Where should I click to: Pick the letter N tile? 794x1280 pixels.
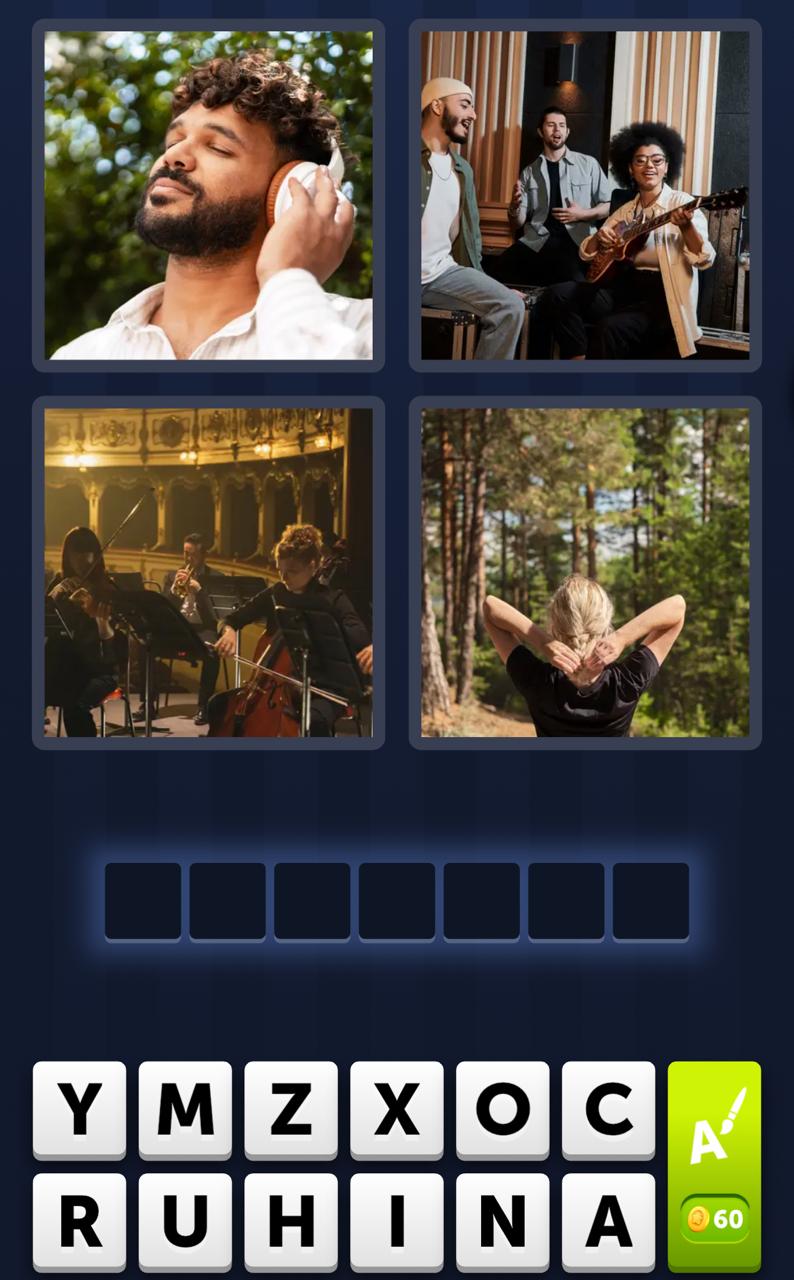click(x=502, y=1218)
